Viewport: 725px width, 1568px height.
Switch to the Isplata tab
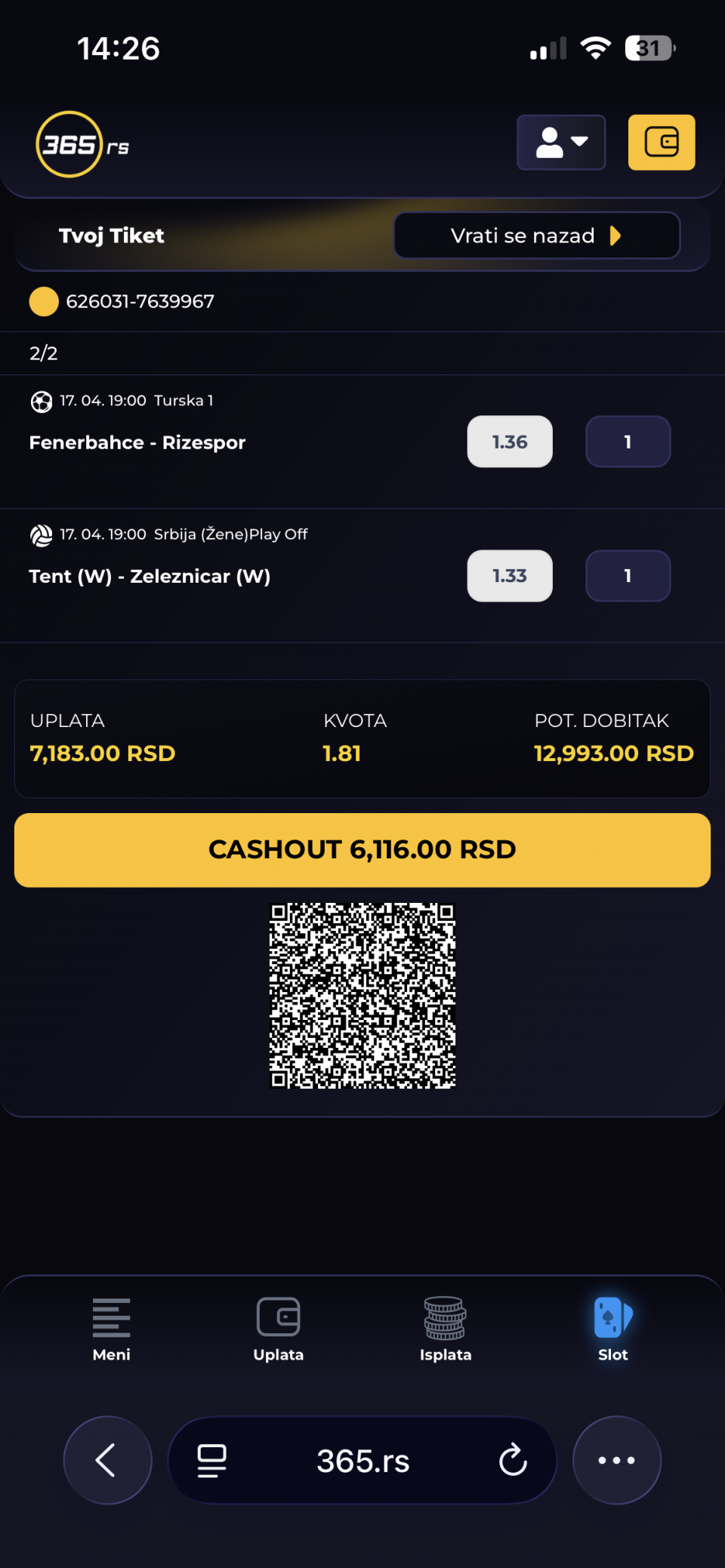tap(446, 1329)
